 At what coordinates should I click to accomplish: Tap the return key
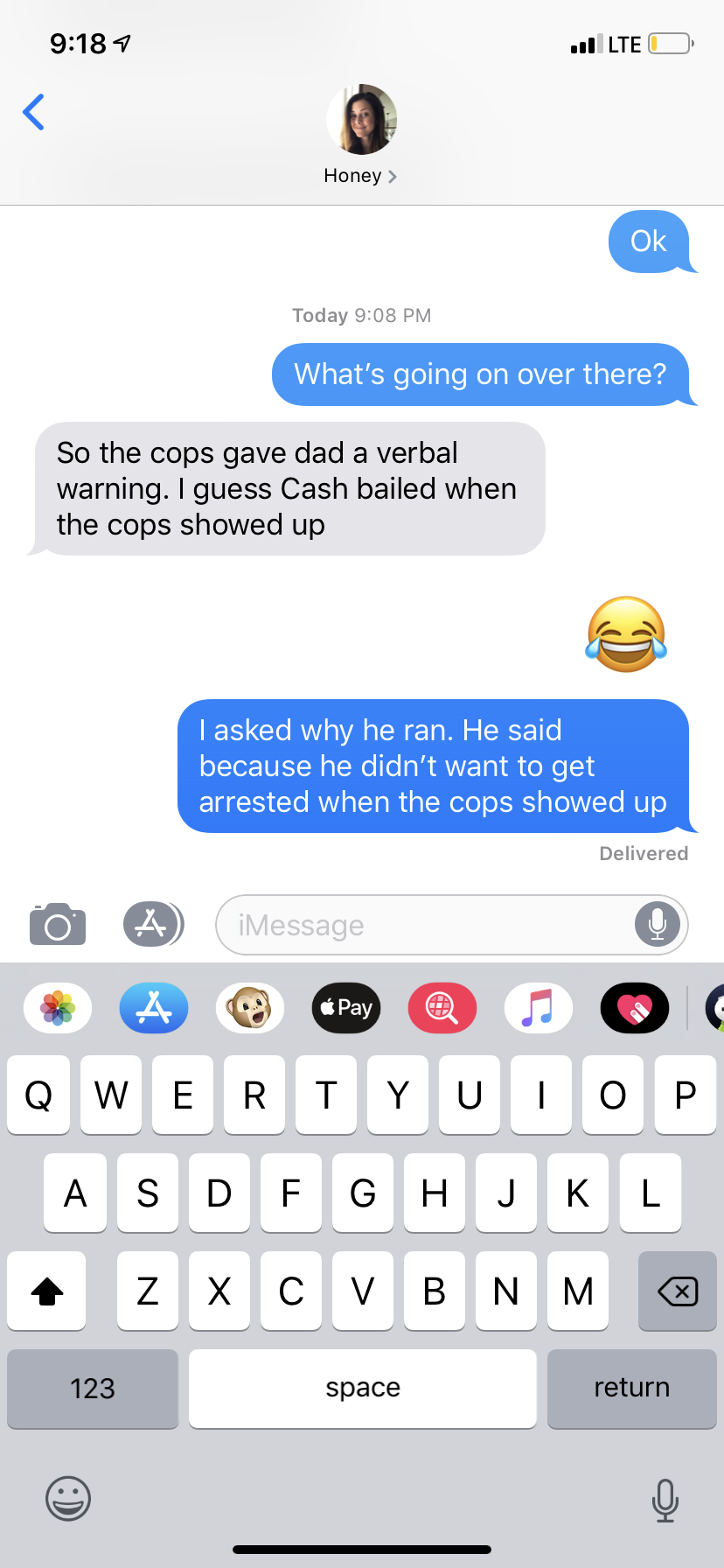click(x=631, y=1388)
